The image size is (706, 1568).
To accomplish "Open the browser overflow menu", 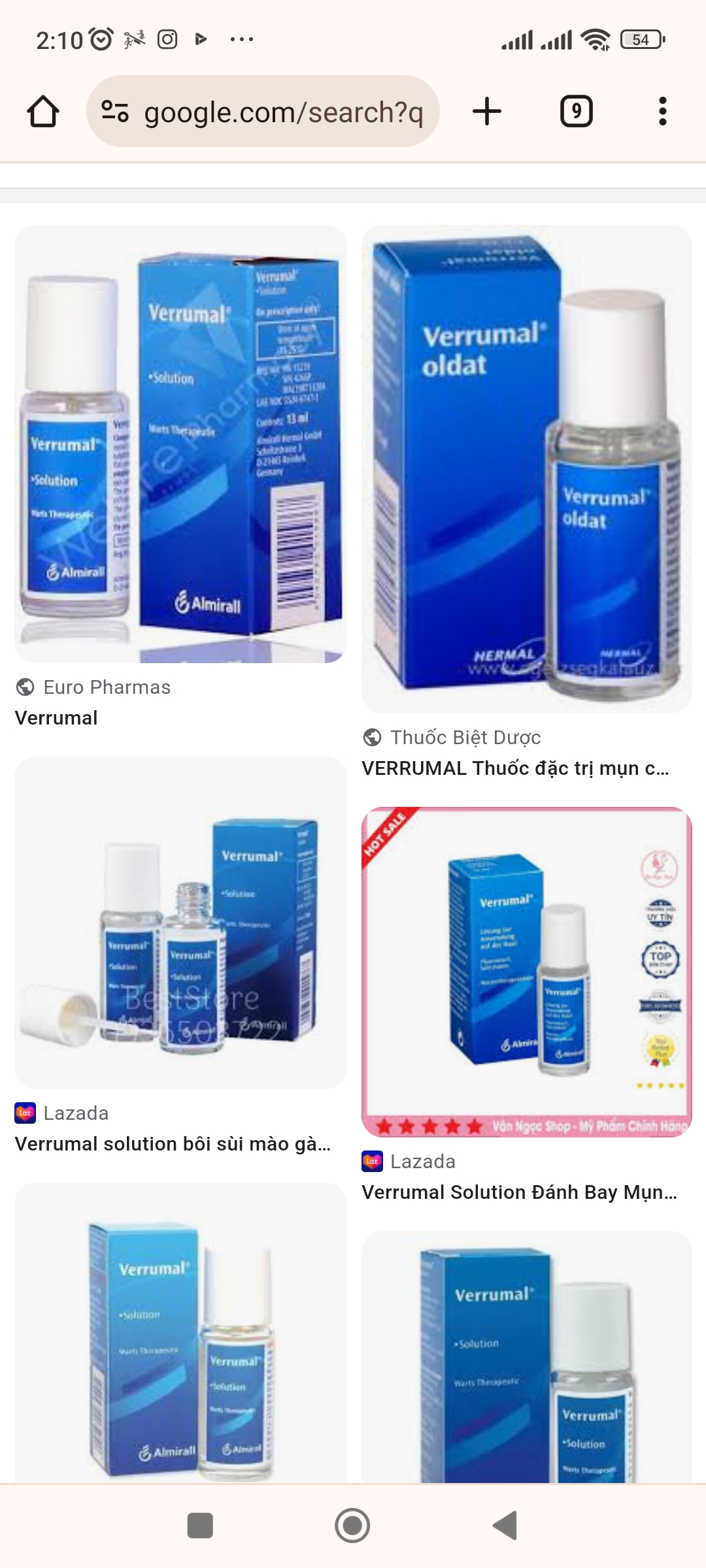I will [662, 112].
